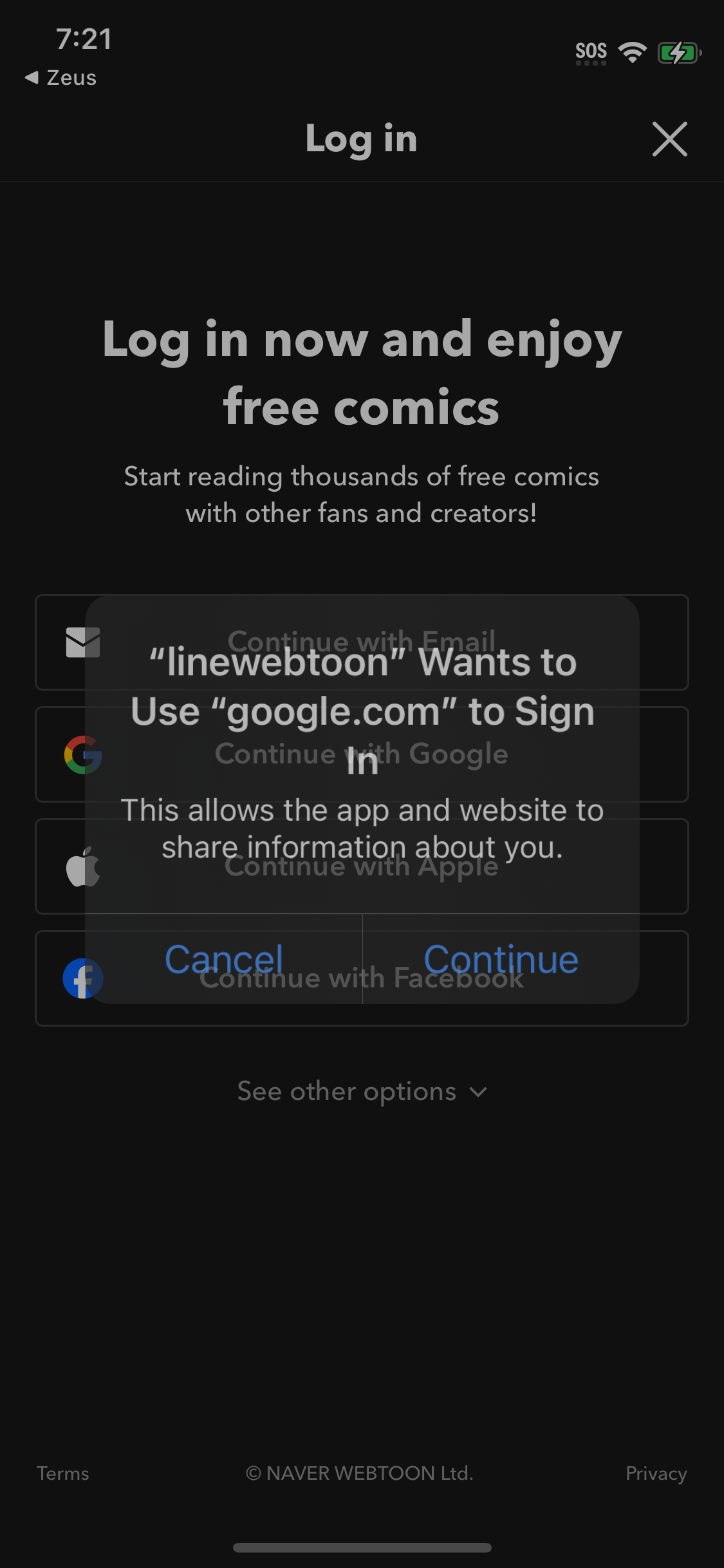Select Continue with Facebook option
Viewport: 724px width, 1568px height.
362,978
